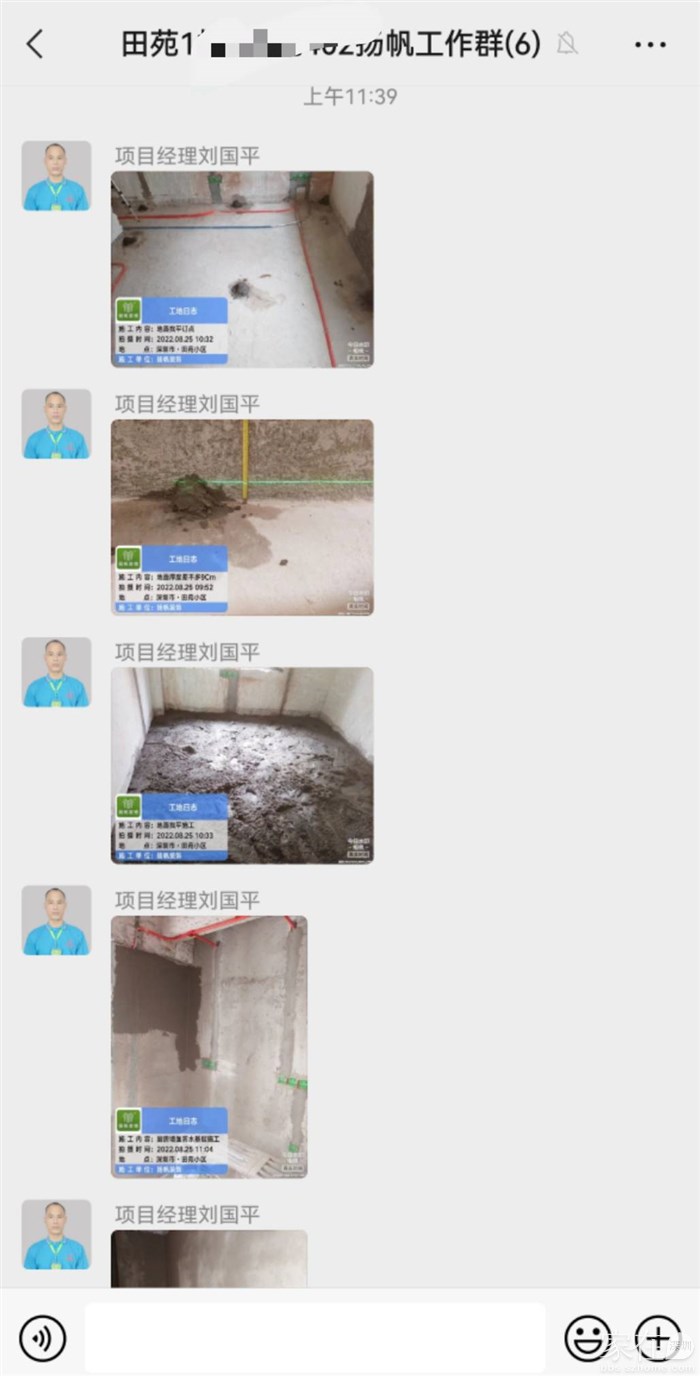The image size is (700, 1376).
Task: Focus the message text field
Action: [315, 1337]
